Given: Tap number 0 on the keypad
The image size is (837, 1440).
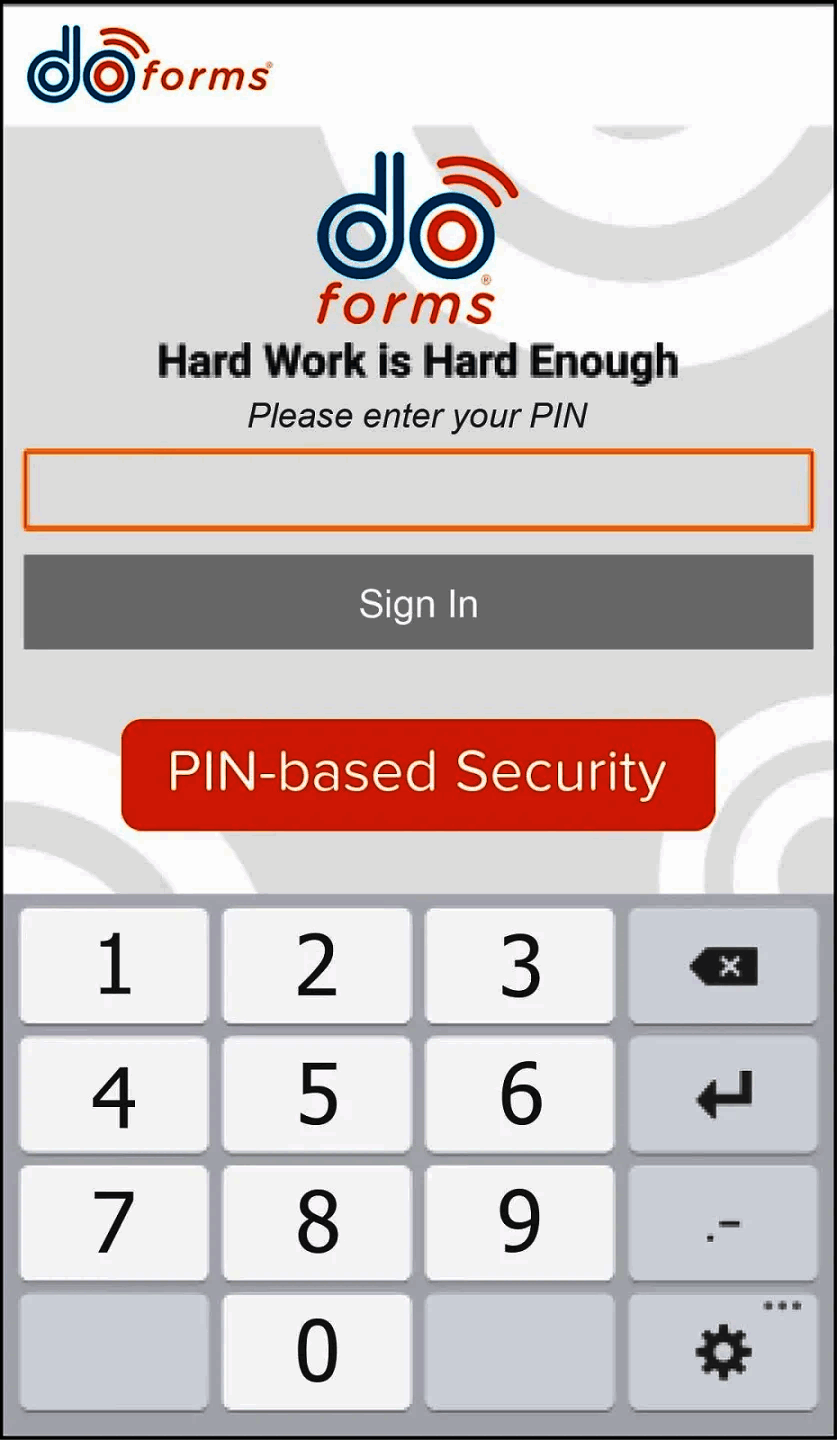Looking at the screenshot, I should 316,1352.
